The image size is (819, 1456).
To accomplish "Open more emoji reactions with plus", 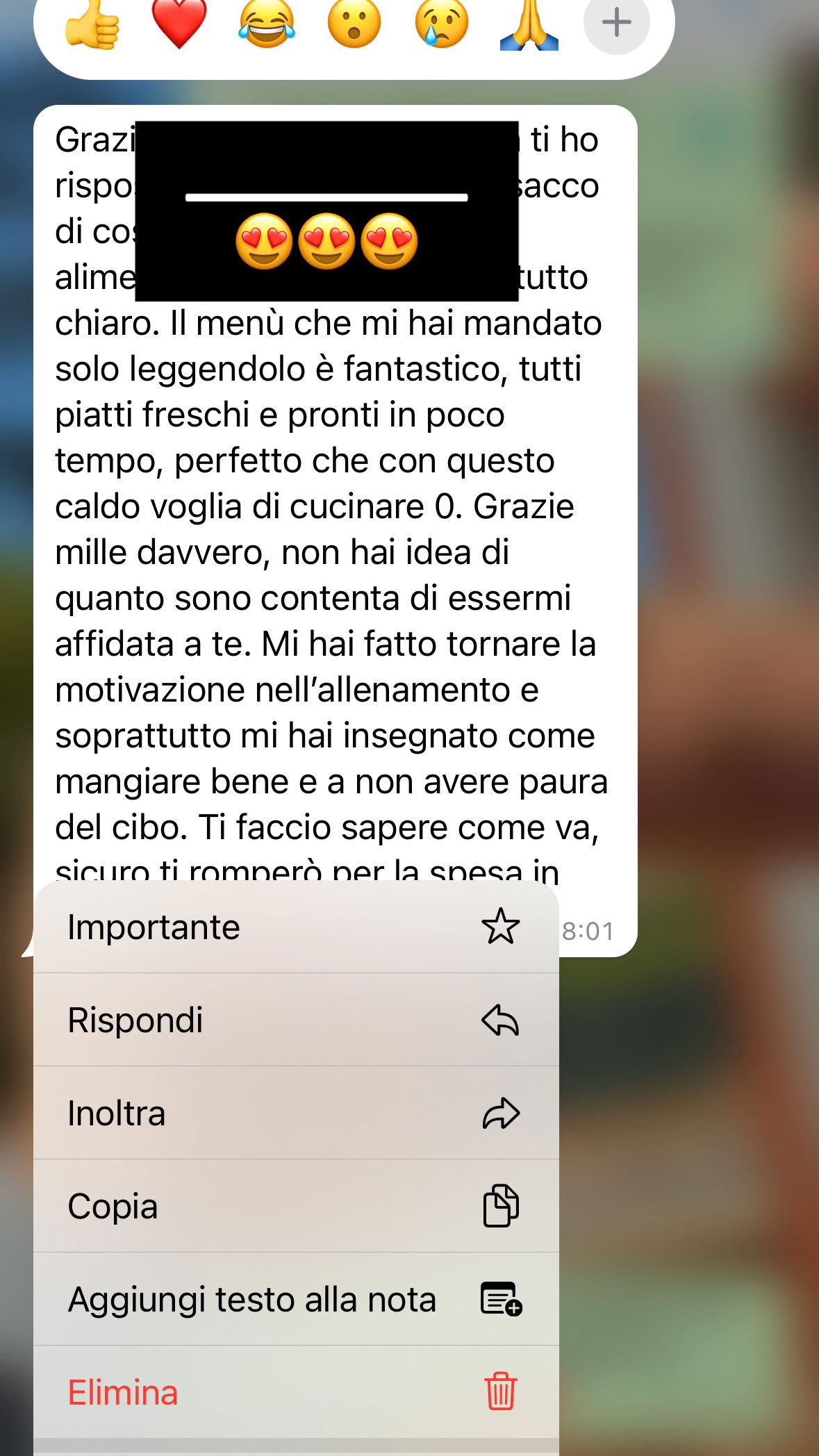I will tap(616, 23).
